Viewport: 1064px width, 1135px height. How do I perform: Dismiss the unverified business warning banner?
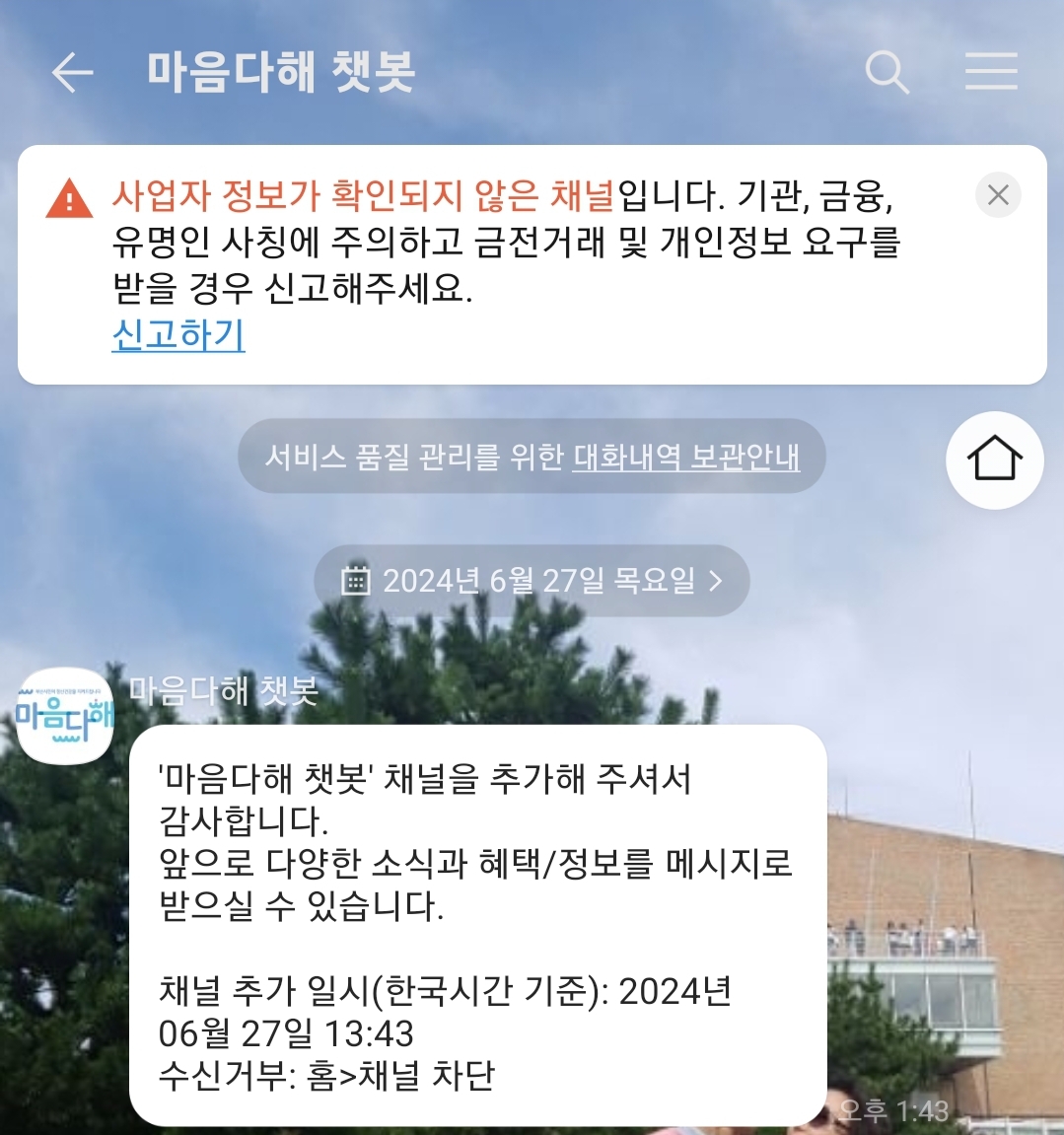[x=997, y=194]
